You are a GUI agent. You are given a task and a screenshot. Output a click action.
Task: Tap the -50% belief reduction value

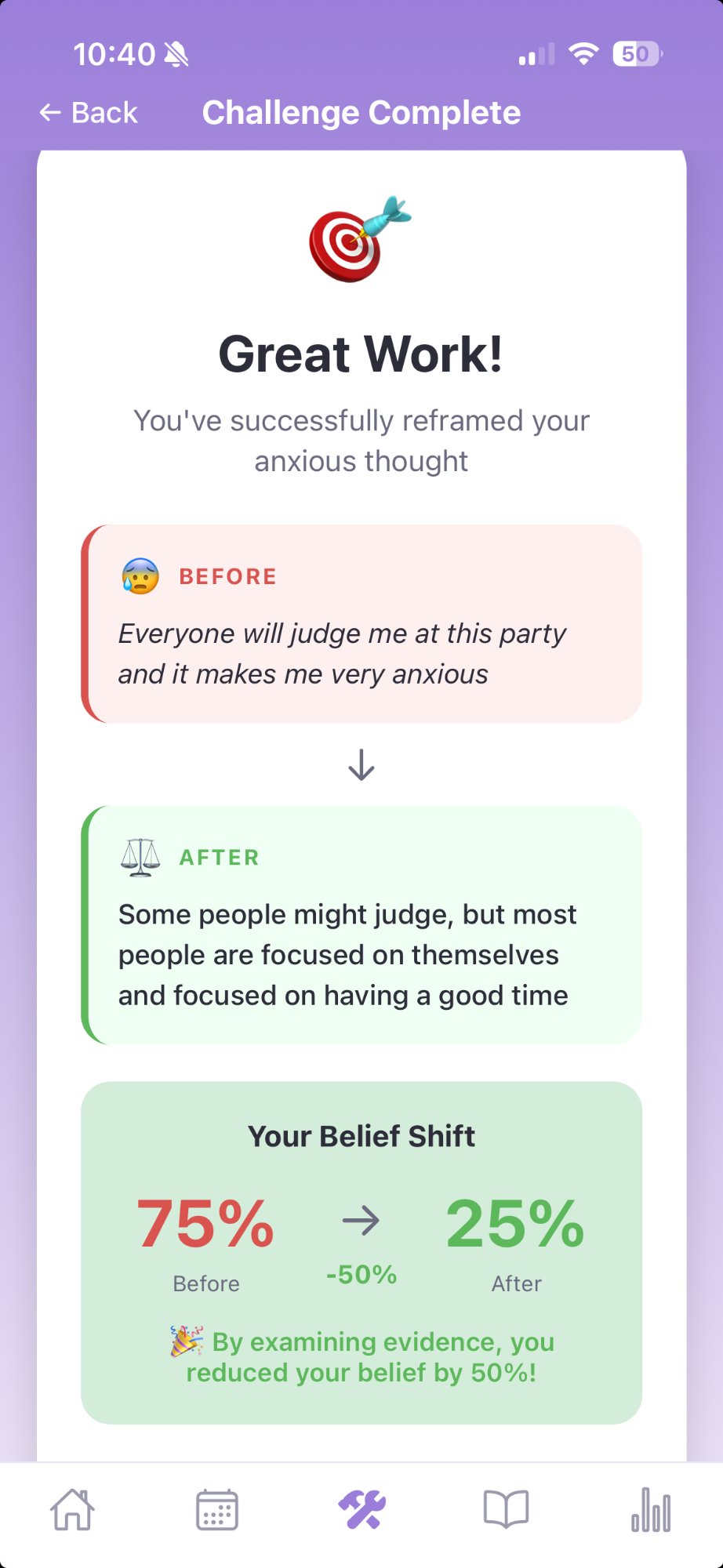tap(360, 1274)
